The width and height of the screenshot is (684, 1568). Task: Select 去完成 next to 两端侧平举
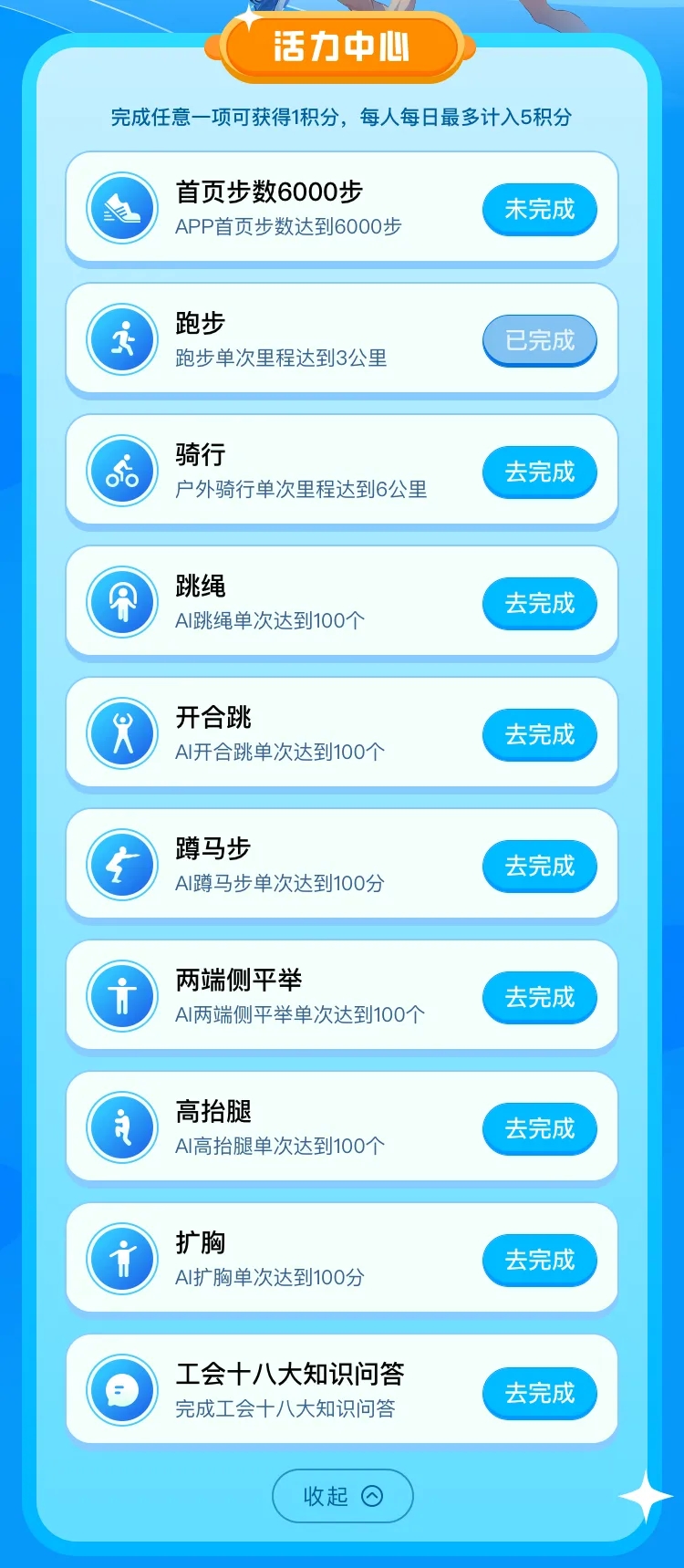tap(539, 998)
